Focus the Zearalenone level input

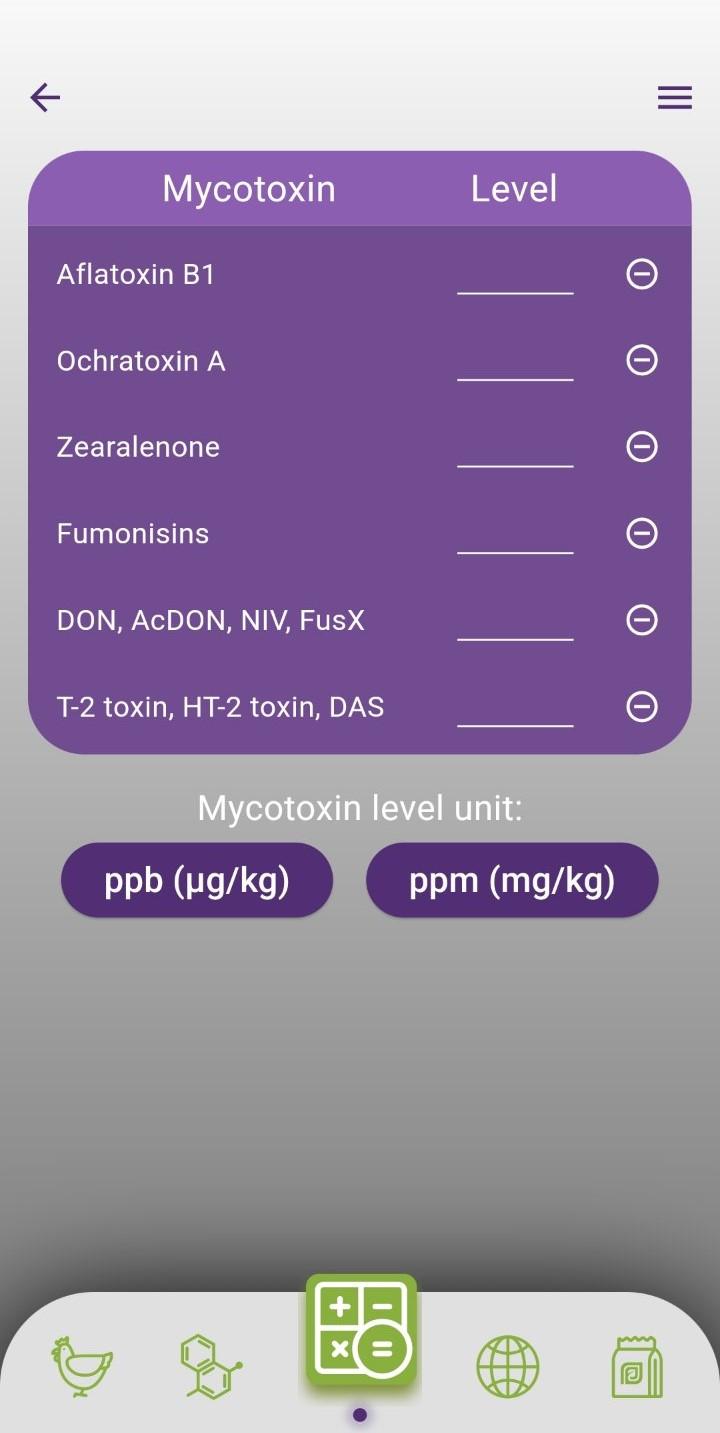(x=515, y=447)
